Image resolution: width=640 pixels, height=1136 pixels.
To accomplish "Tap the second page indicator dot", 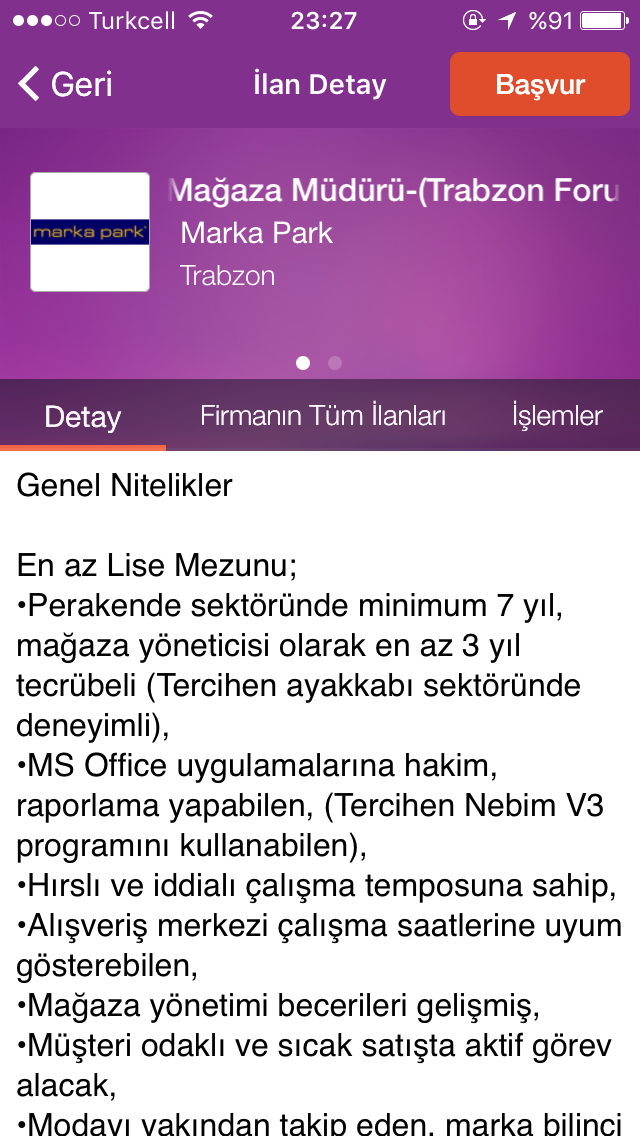I will [335, 363].
